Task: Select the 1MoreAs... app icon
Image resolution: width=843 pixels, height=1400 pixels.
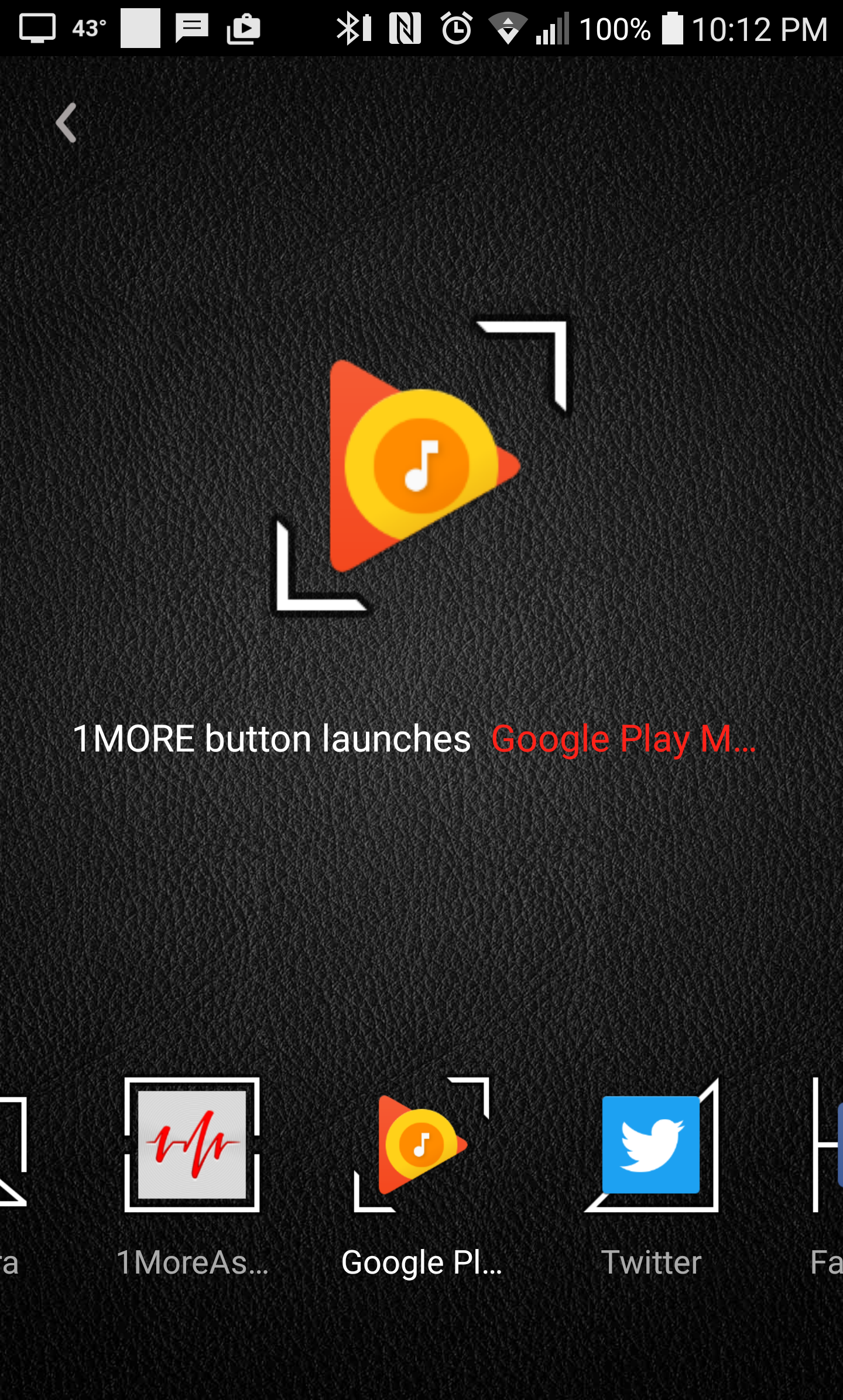Action: tap(192, 1144)
